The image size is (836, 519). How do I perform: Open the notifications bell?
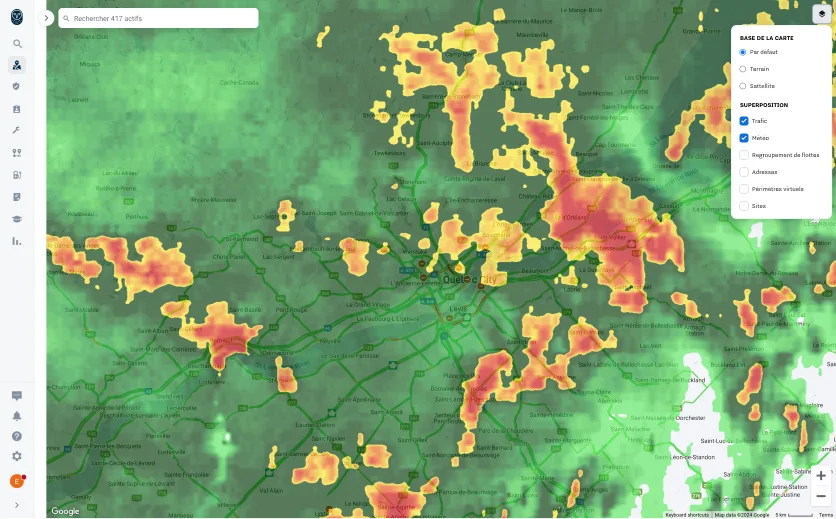(x=17, y=416)
